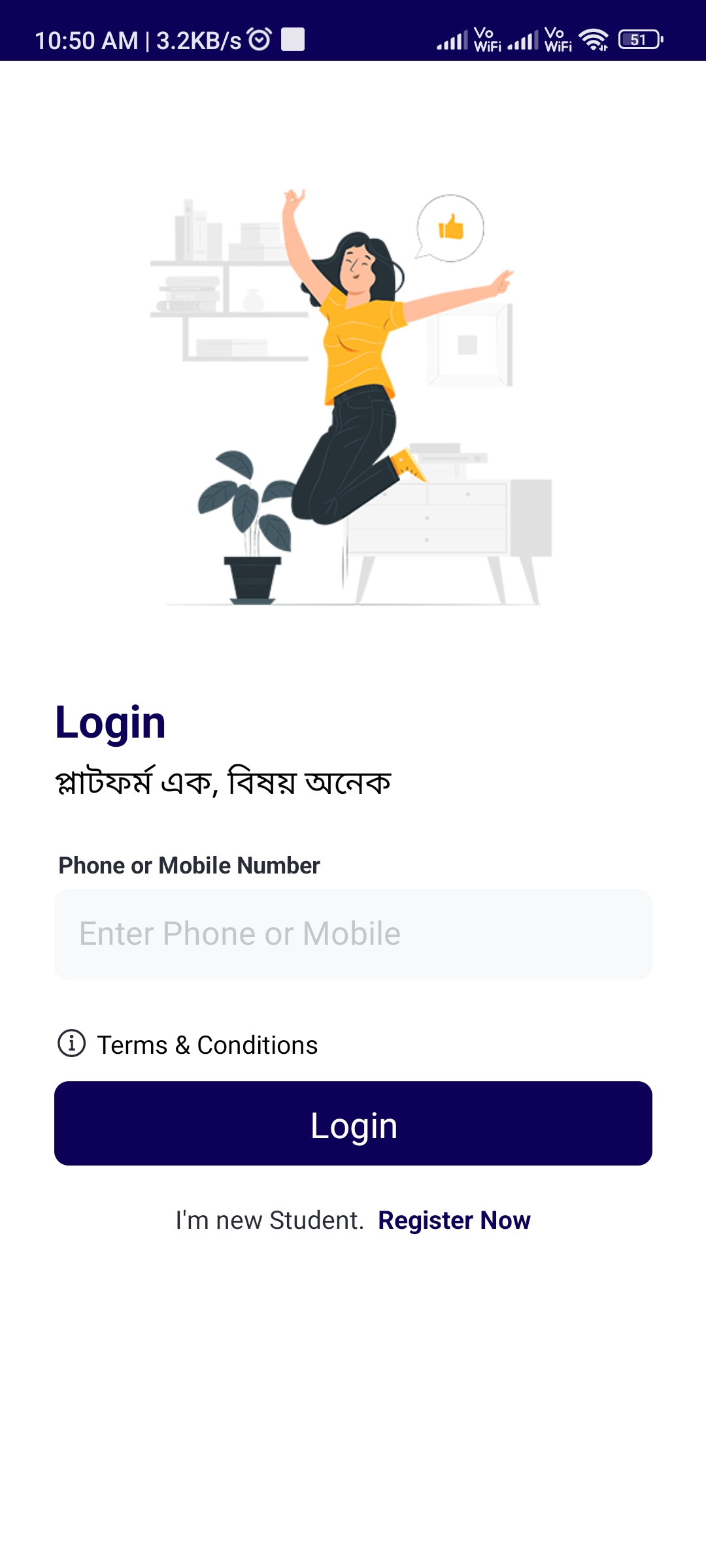Open the Terms & Conditions link
This screenshot has width=706, height=1568.
point(207,1045)
